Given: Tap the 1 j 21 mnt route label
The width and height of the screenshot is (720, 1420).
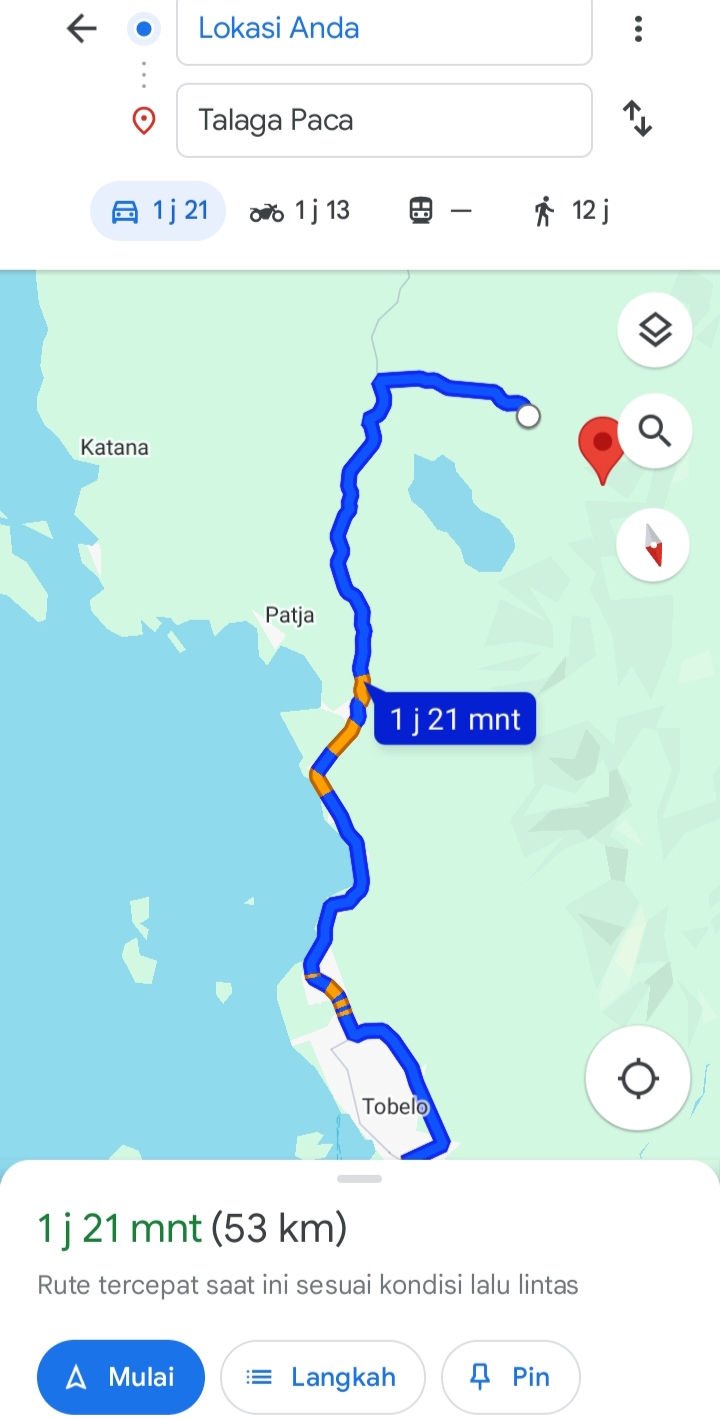Looking at the screenshot, I should 455,718.
